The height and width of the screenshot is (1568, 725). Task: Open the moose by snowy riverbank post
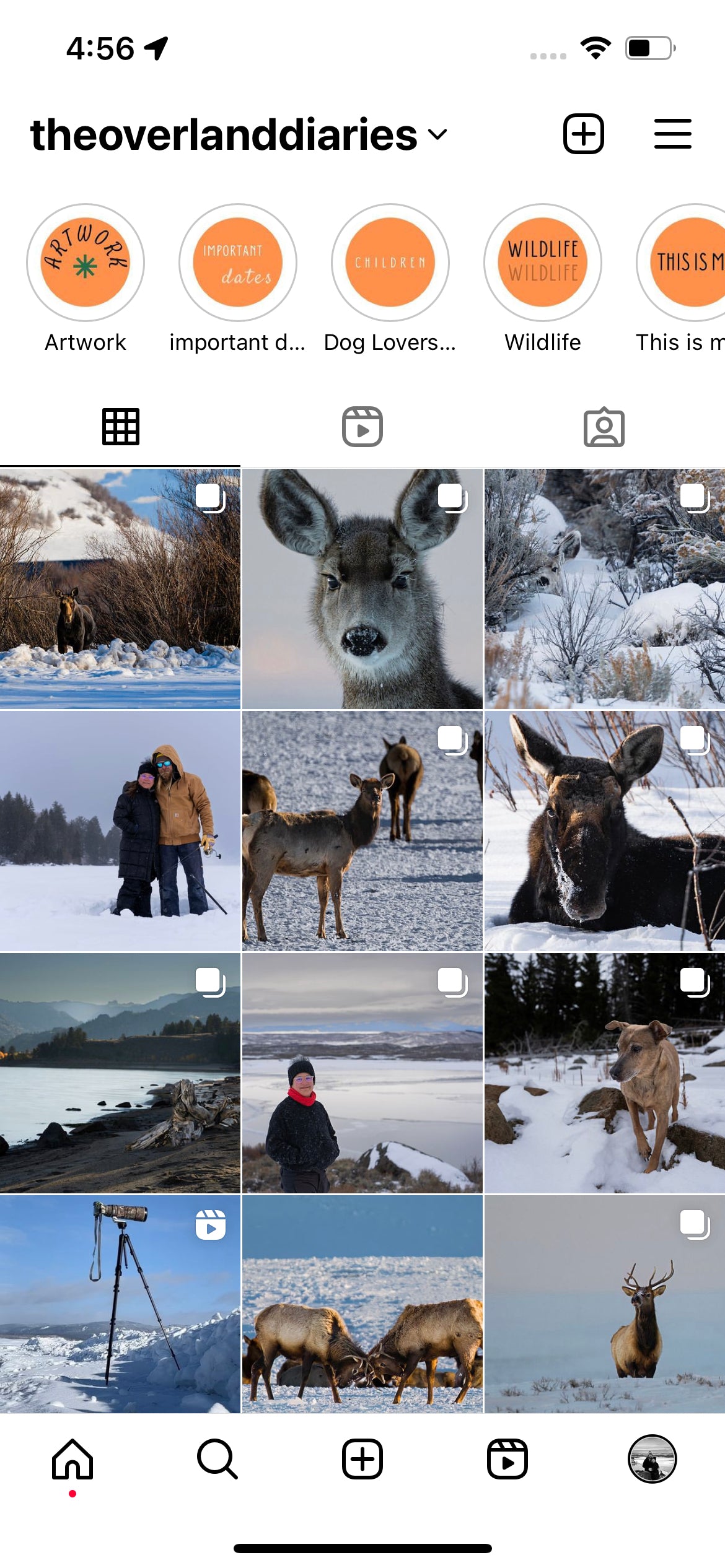[x=120, y=588]
